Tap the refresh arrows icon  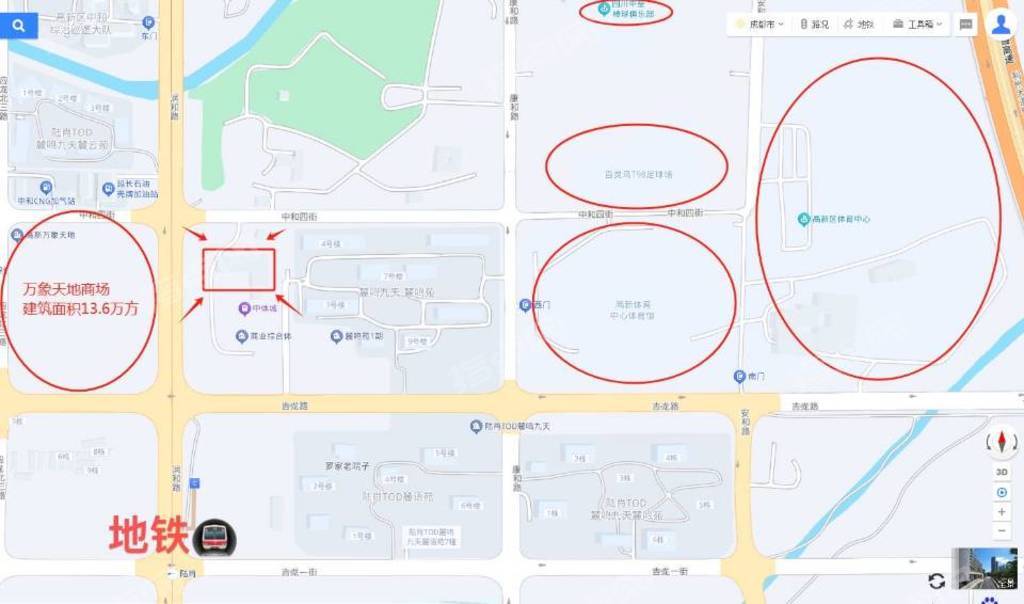coord(936,581)
